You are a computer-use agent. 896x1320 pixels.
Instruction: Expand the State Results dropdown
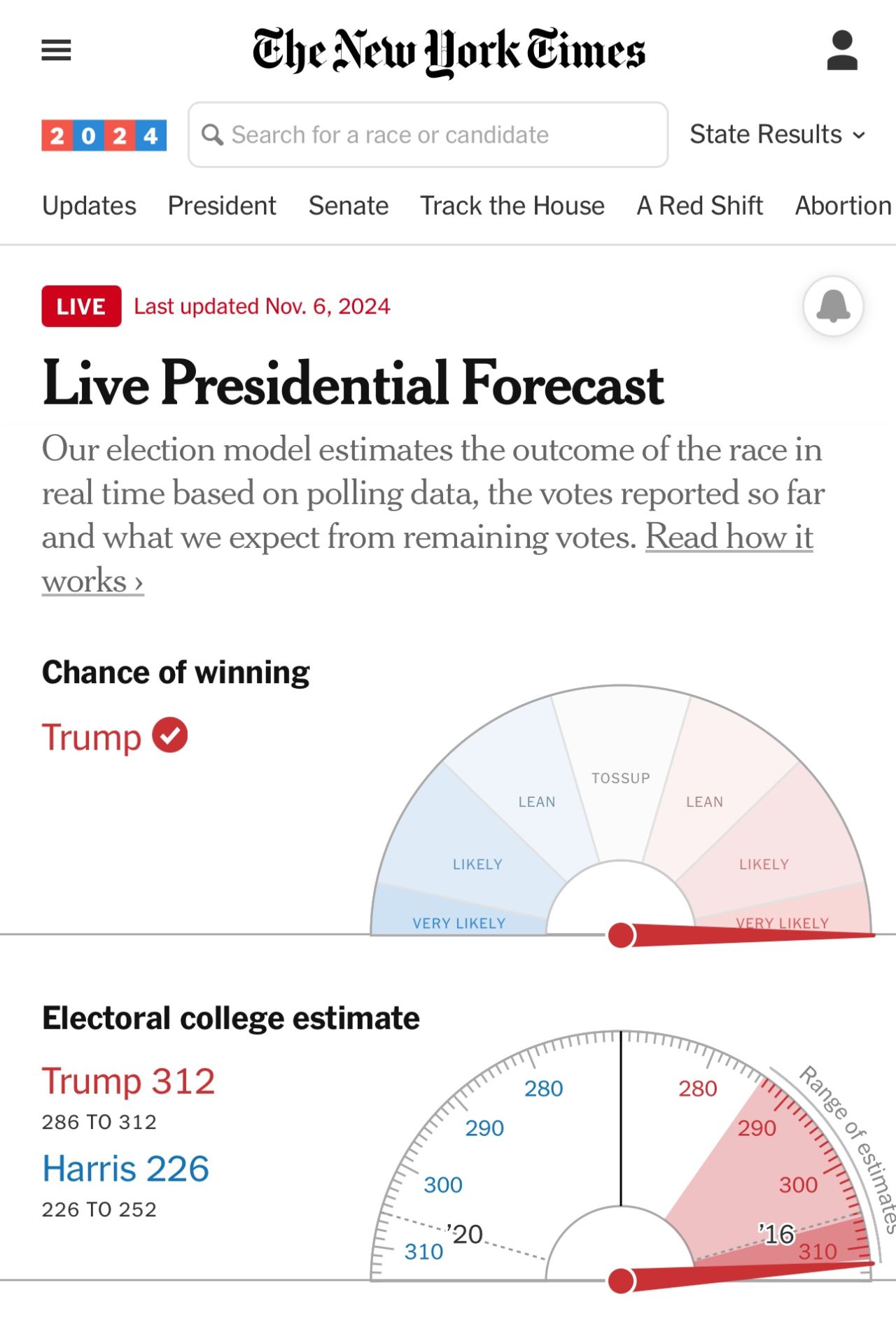tap(772, 134)
